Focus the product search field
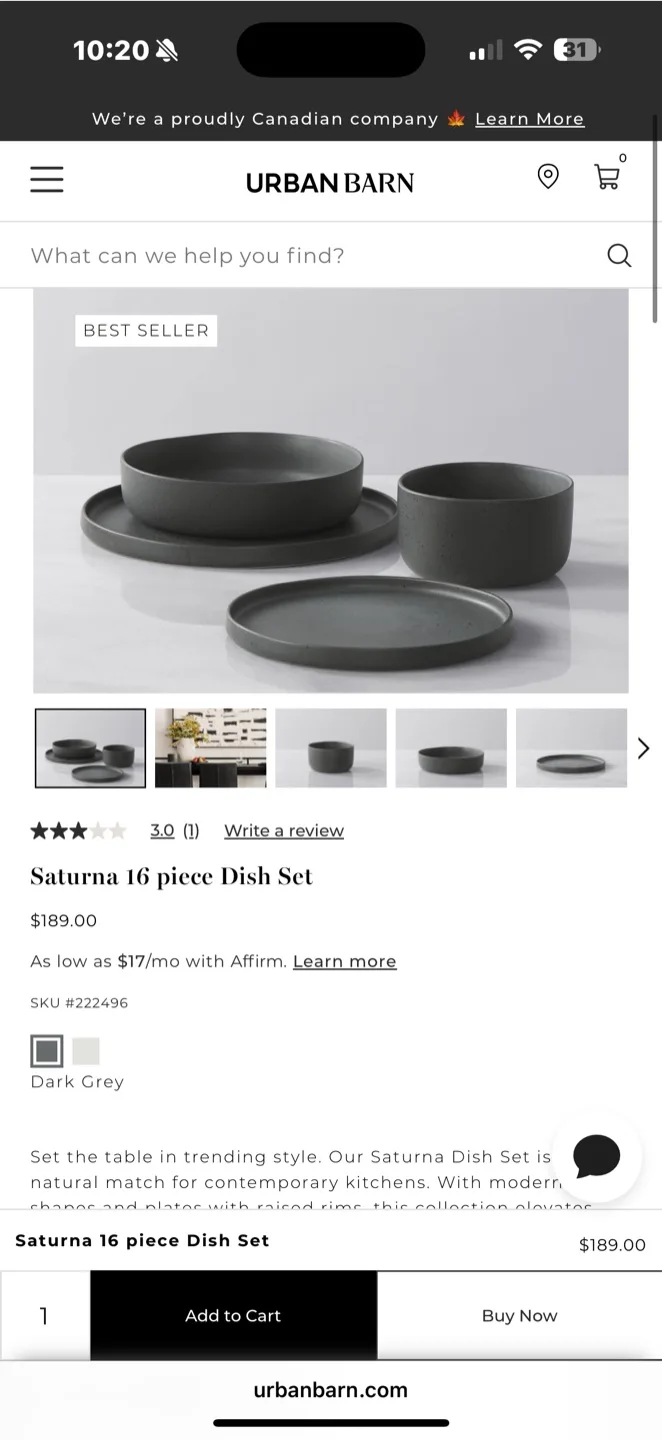Image resolution: width=662 pixels, height=1440 pixels. 300,256
